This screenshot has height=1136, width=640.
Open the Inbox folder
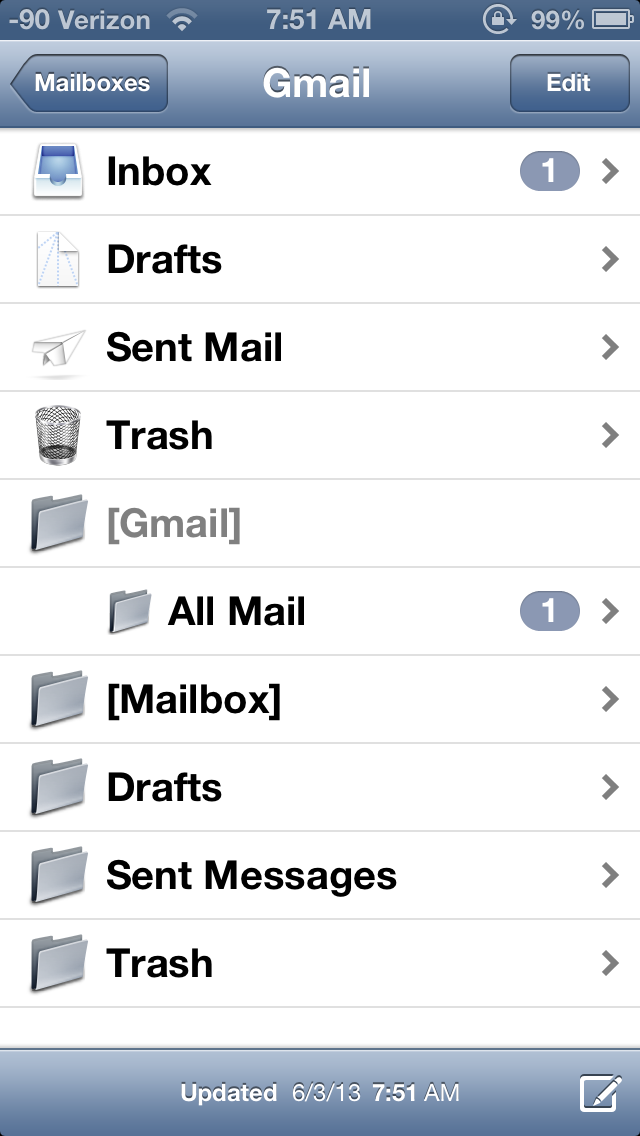coord(320,172)
